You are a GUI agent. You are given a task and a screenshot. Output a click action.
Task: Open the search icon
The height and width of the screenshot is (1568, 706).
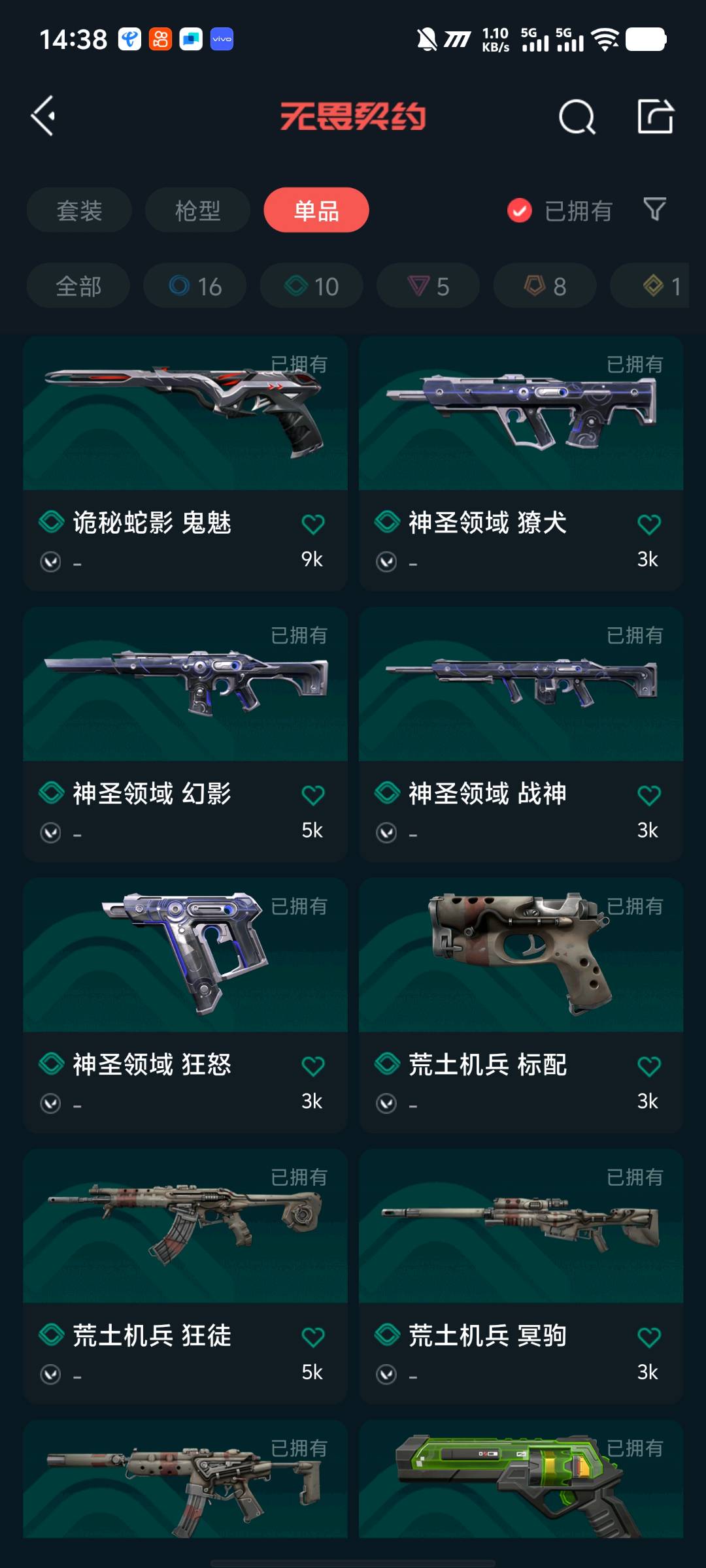tap(577, 117)
